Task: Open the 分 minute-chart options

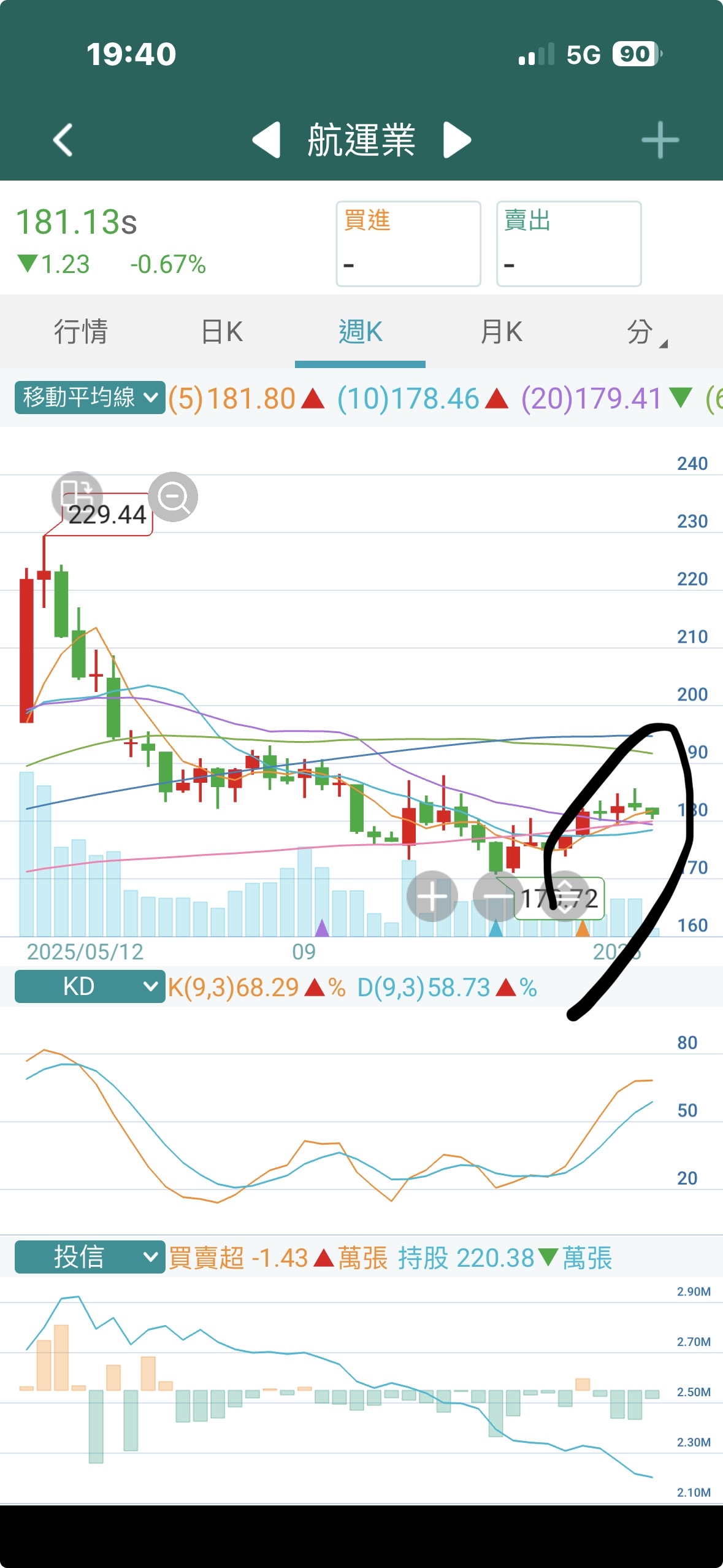Action: pos(644,332)
